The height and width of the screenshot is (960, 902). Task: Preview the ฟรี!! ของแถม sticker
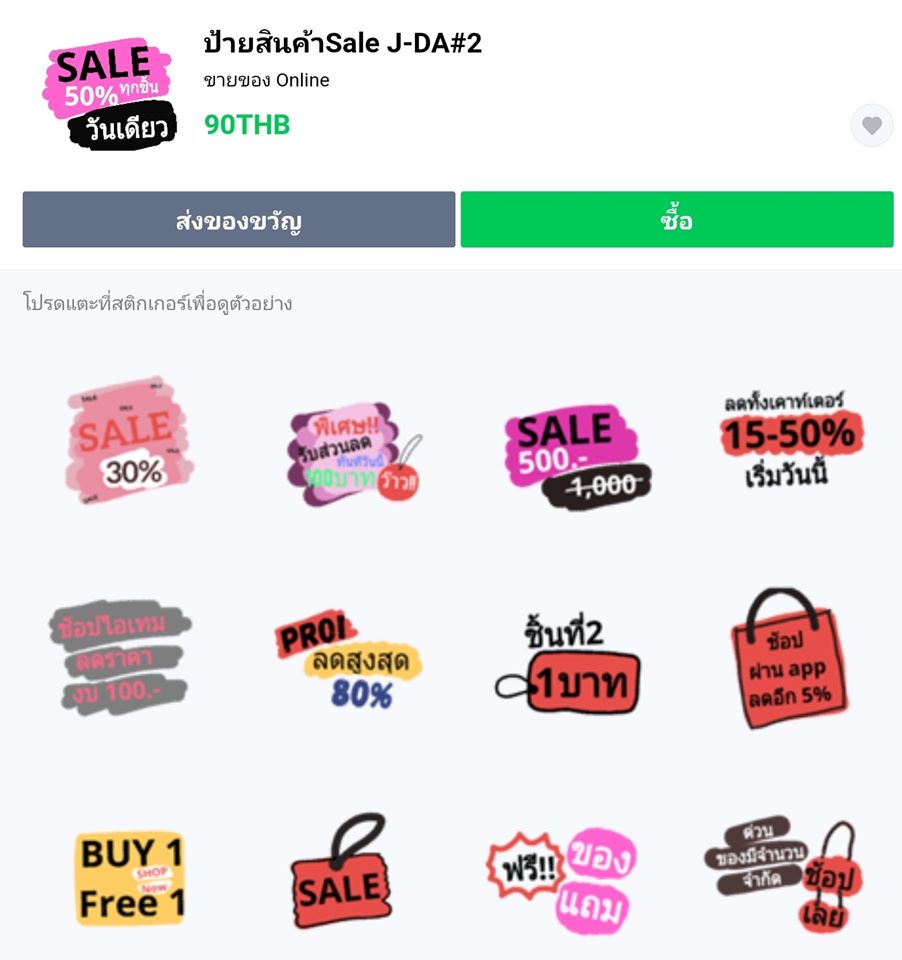pyautogui.click(x=562, y=876)
